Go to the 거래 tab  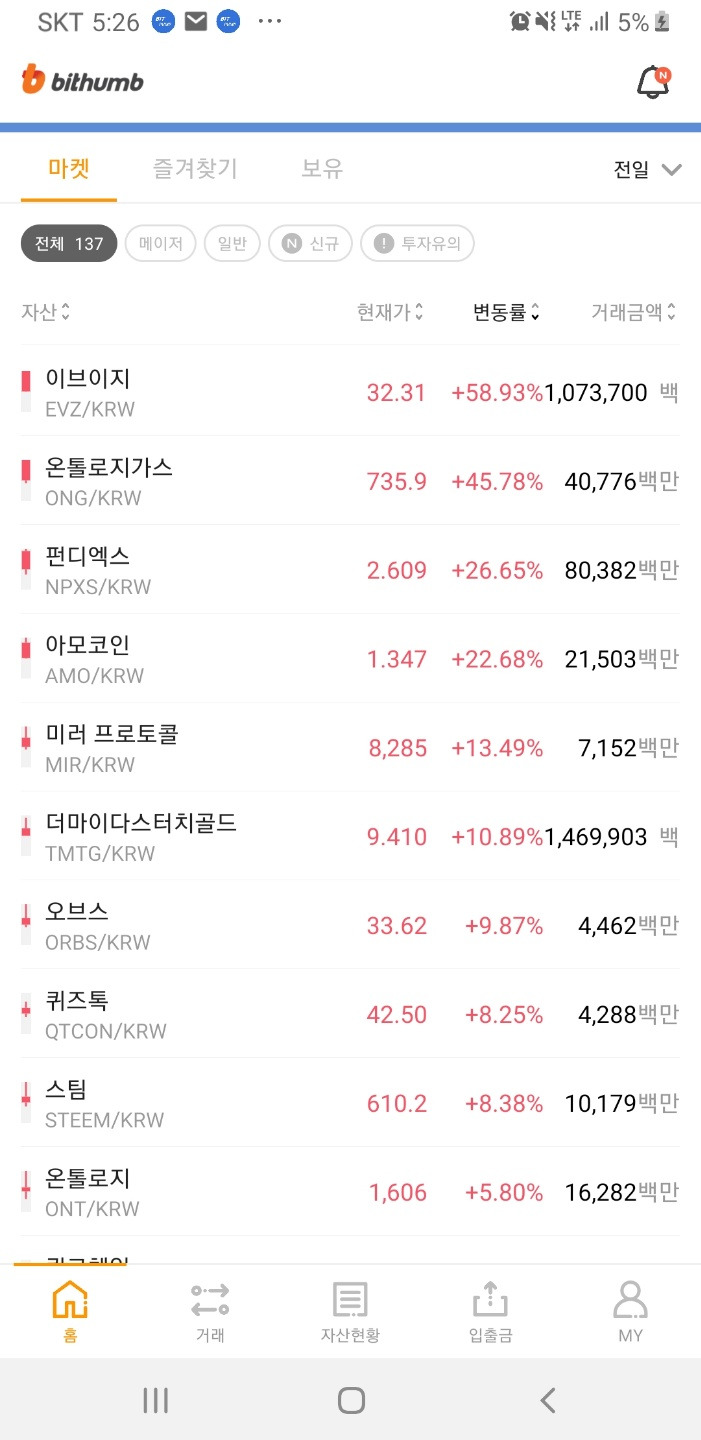click(210, 1312)
